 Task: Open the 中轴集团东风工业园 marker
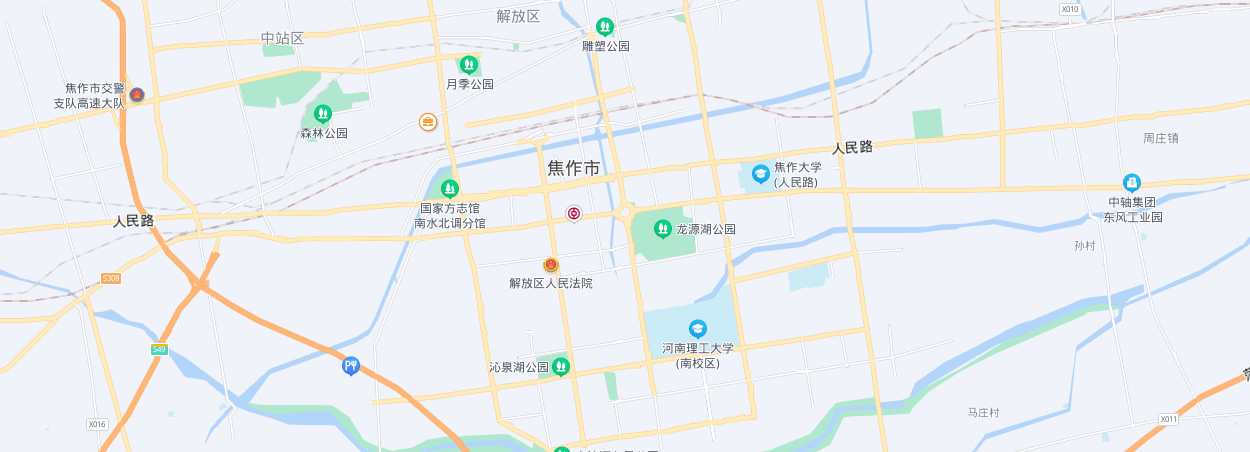coord(1131,183)
